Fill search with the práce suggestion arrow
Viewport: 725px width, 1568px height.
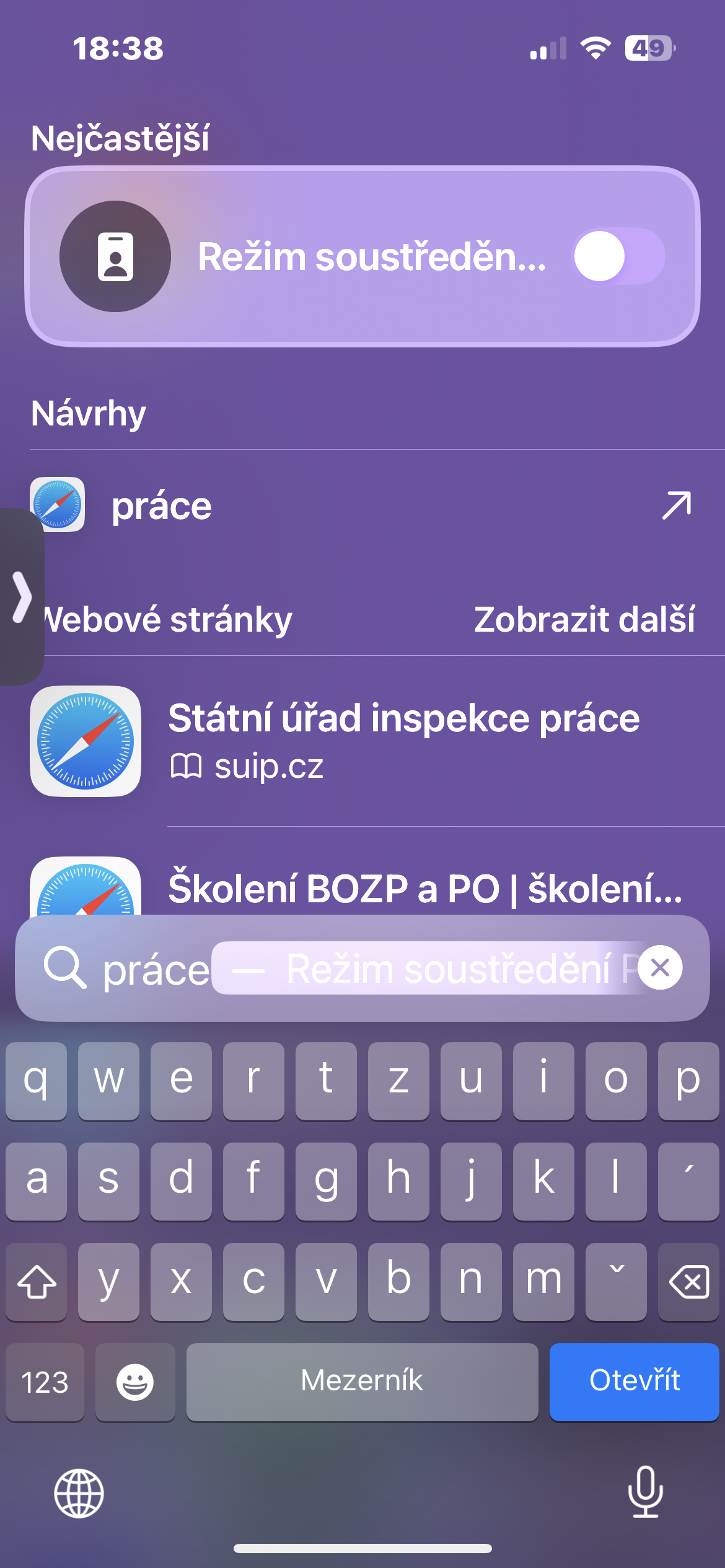click(x=676, y=505)
